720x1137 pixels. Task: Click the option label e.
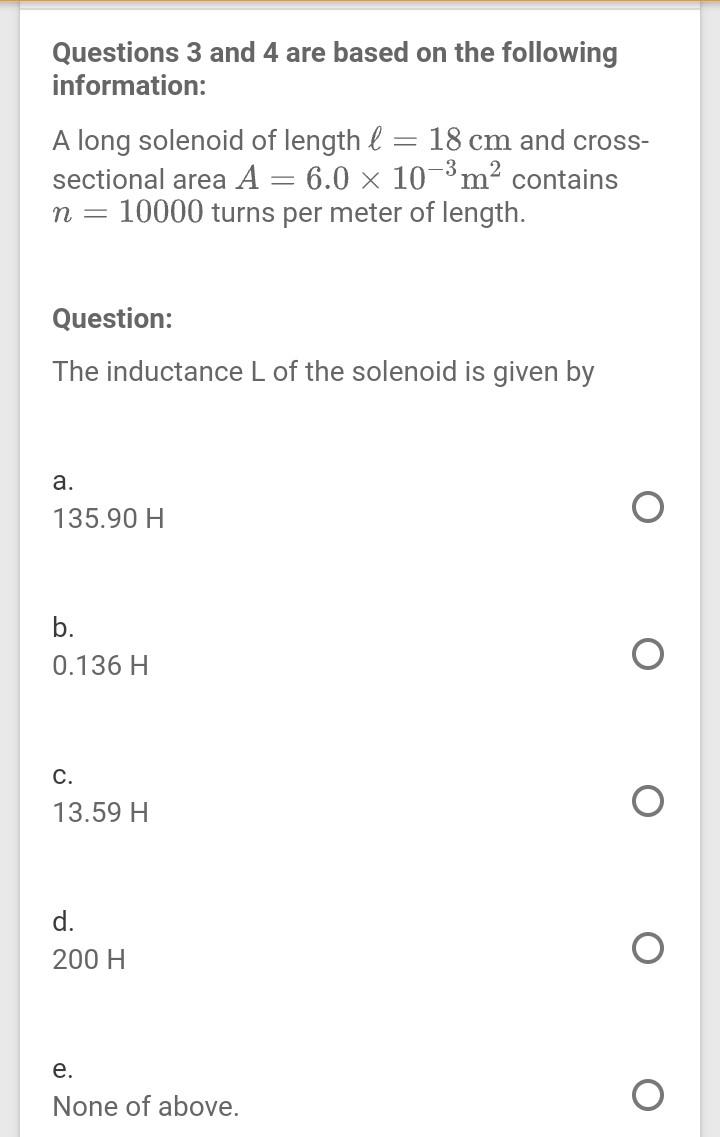(x=63, y=1069)
